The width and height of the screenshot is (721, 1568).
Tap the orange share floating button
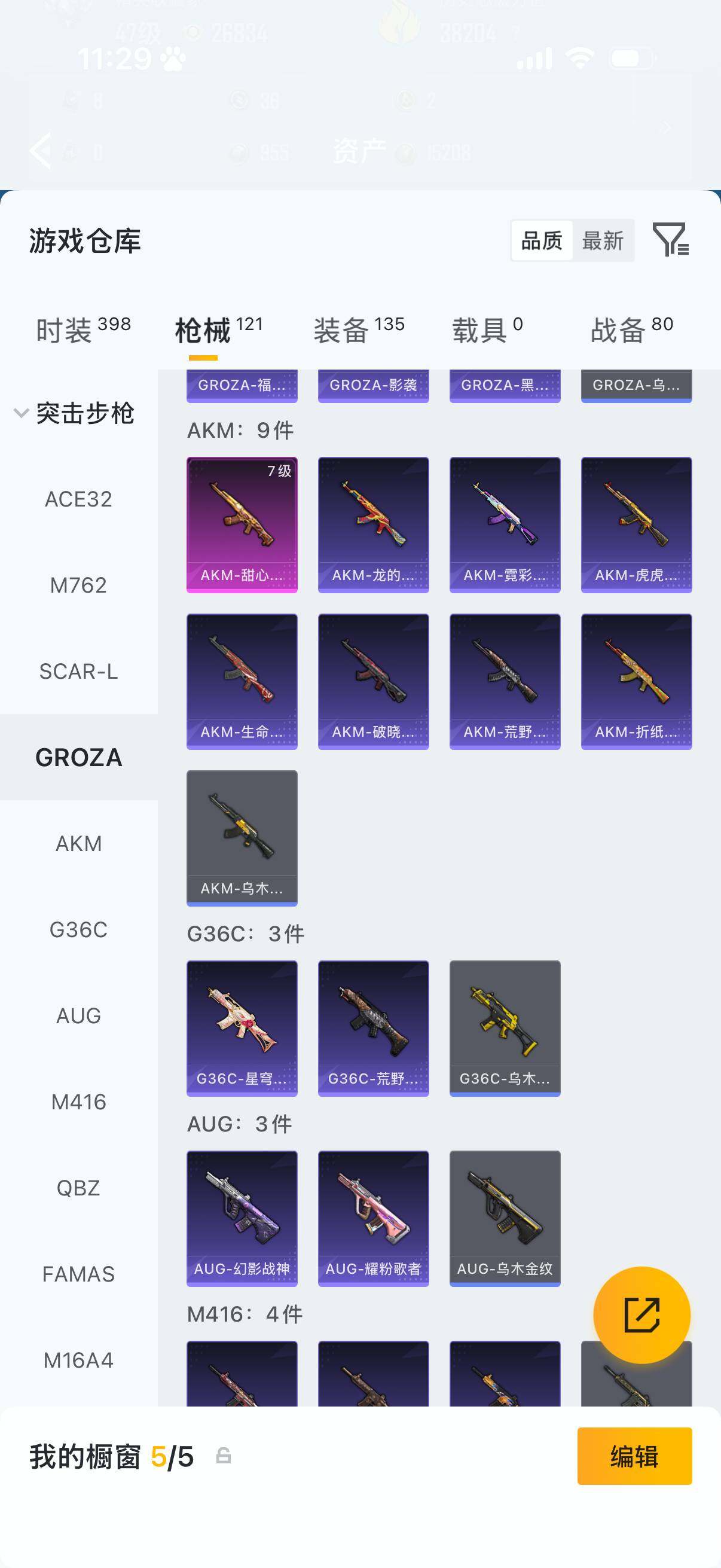point(641,1315)
